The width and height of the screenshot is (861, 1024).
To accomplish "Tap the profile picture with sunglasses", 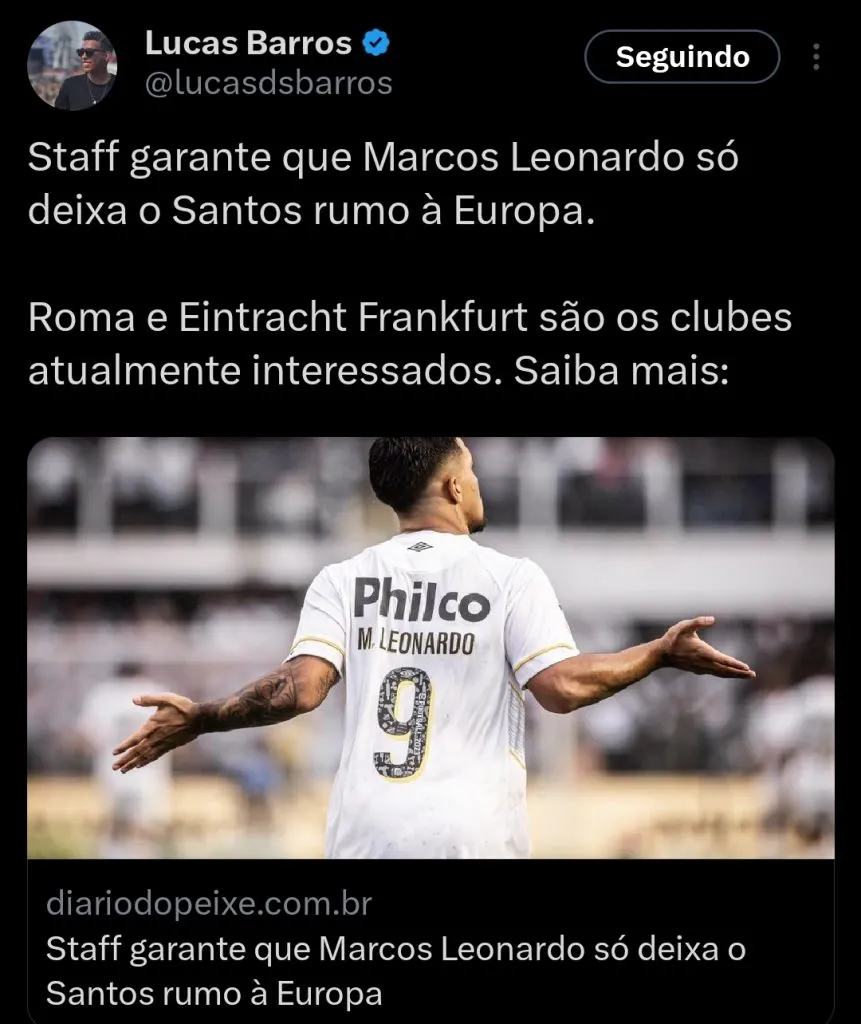I will (75, 60).
